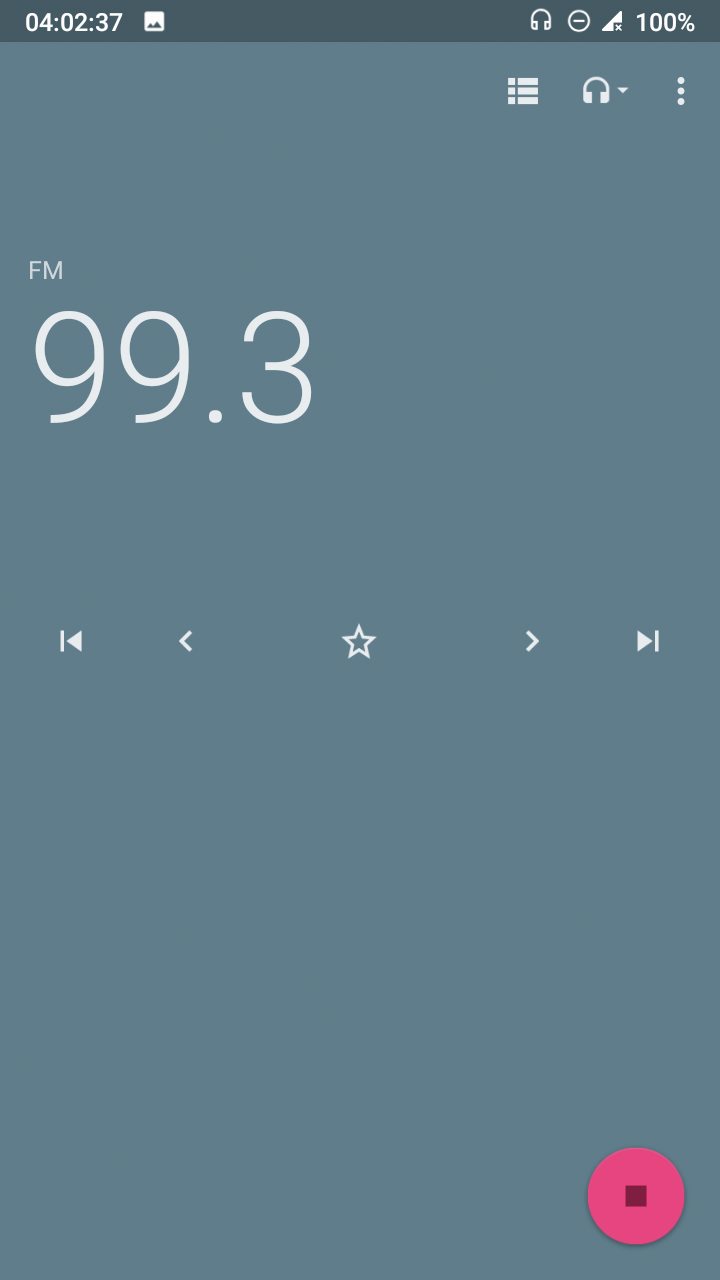Image resolution: width=720 pixels, height=1280 pixels.
Task: Add 99.3 to favorites with star
Action: coord(358,641)
